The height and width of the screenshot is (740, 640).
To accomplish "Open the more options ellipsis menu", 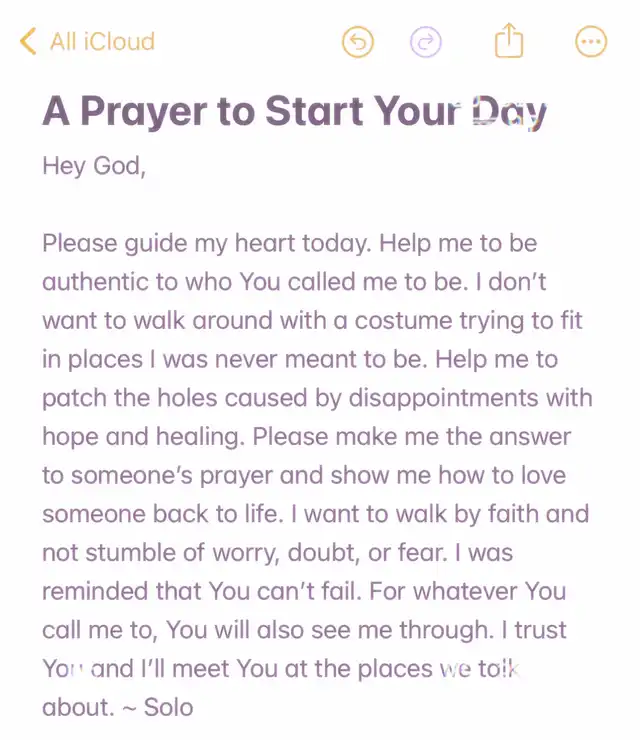I will point(591,42).
